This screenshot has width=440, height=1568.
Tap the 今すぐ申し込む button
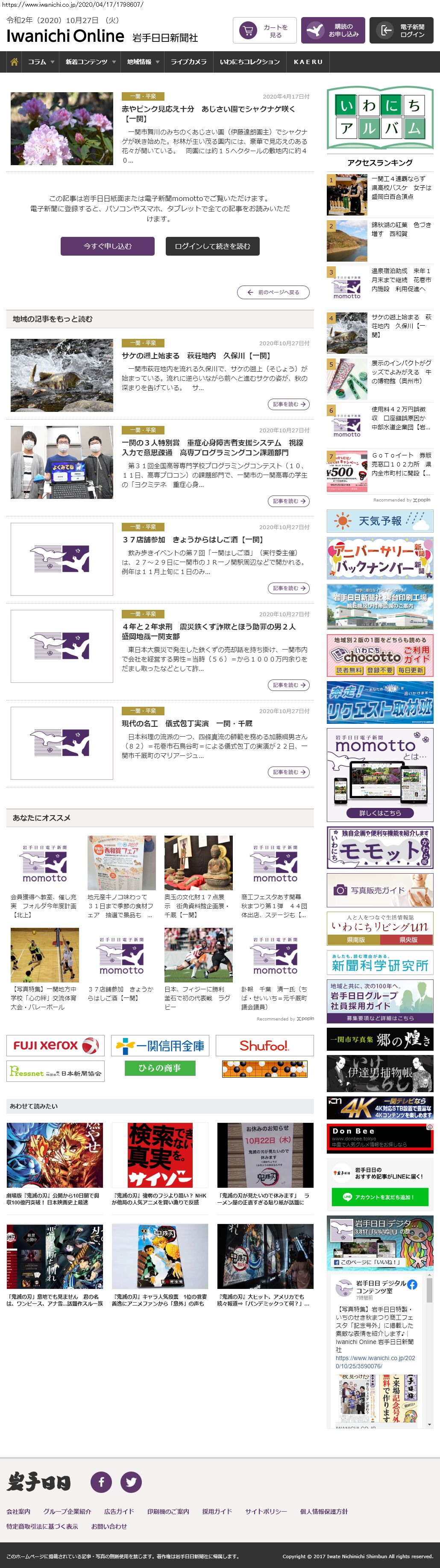(x=107, y=246)
